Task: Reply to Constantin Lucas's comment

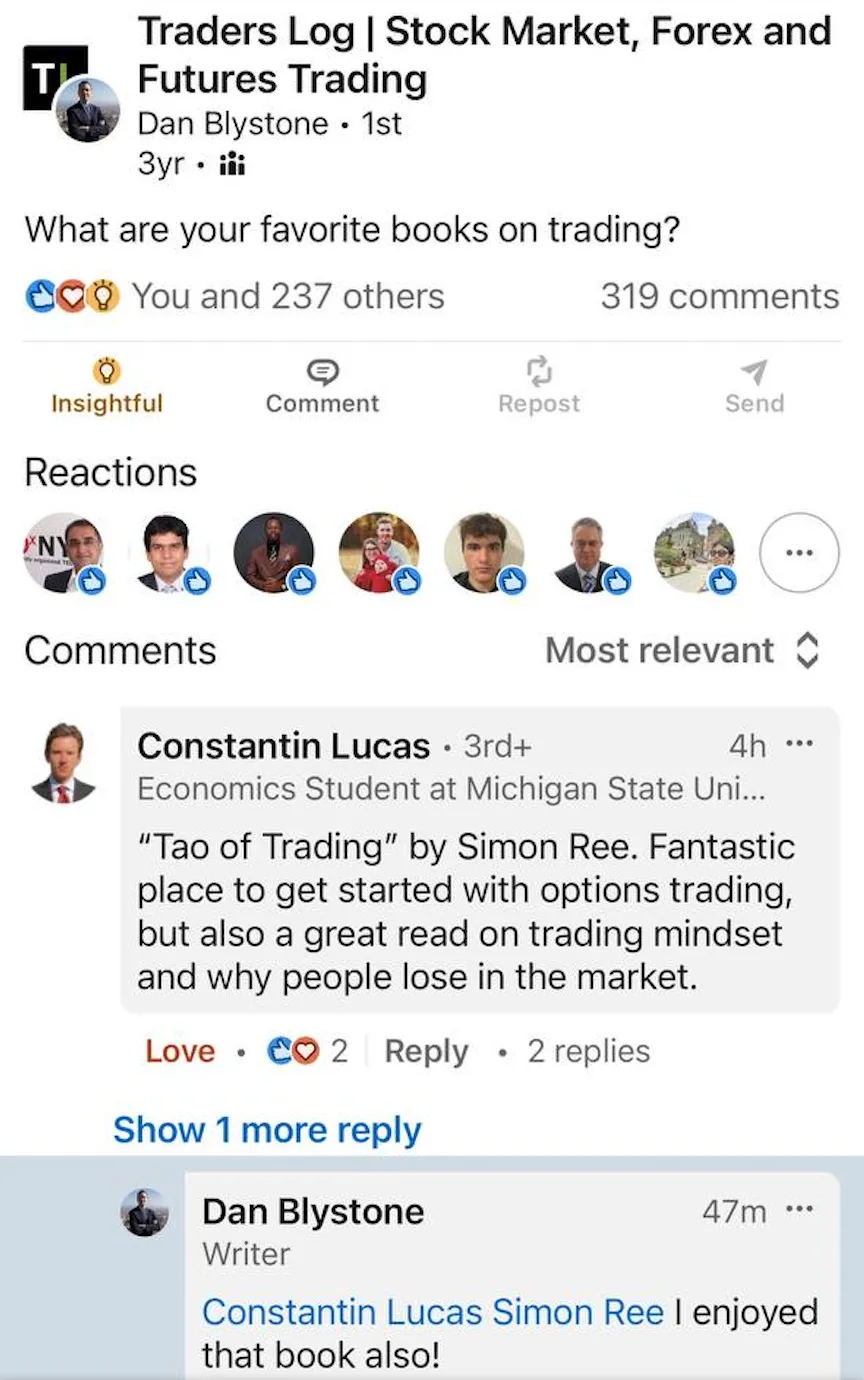Action: point(426,1051)
